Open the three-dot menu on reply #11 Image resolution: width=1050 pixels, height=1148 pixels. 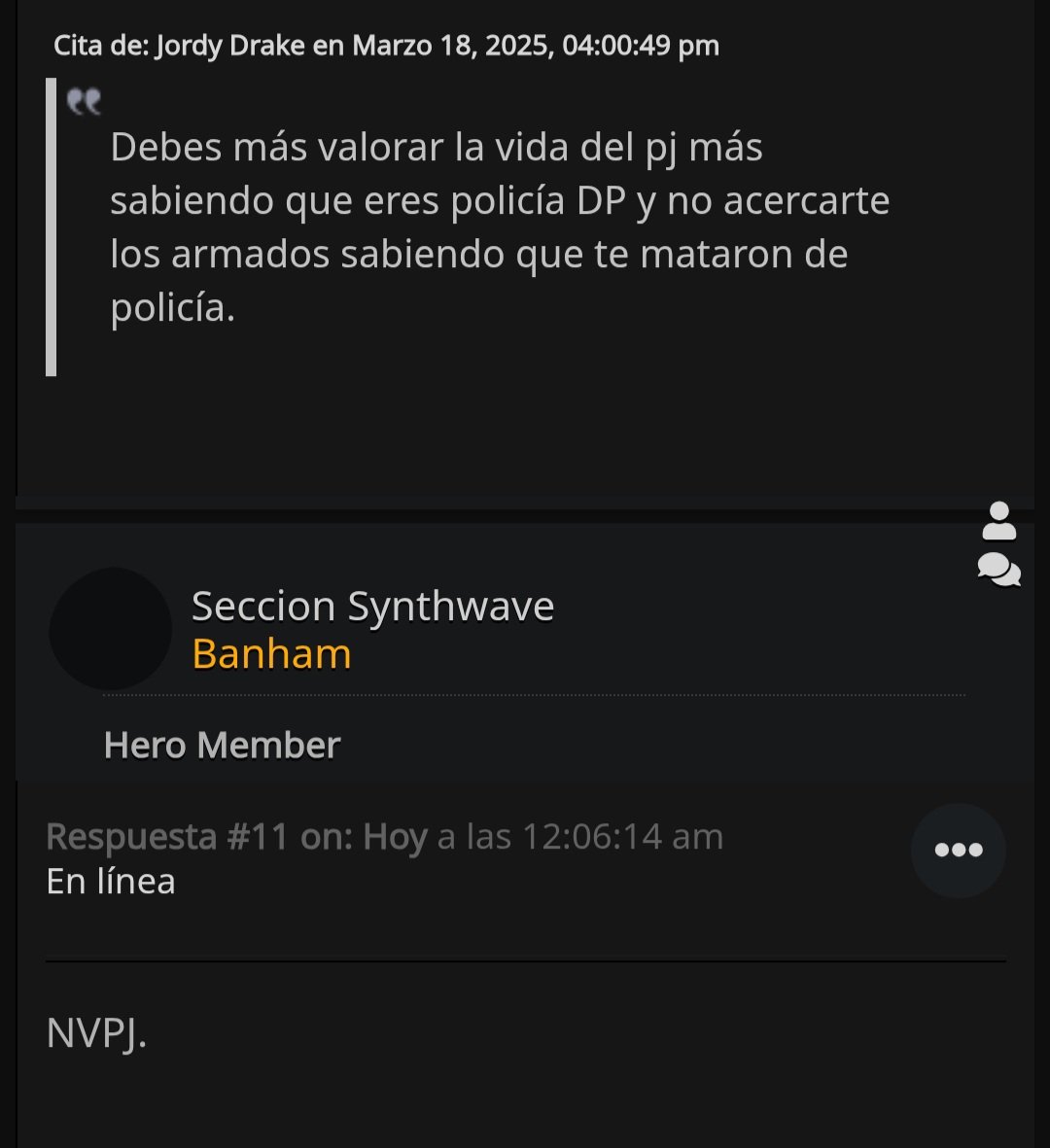[x=958, y=851]
